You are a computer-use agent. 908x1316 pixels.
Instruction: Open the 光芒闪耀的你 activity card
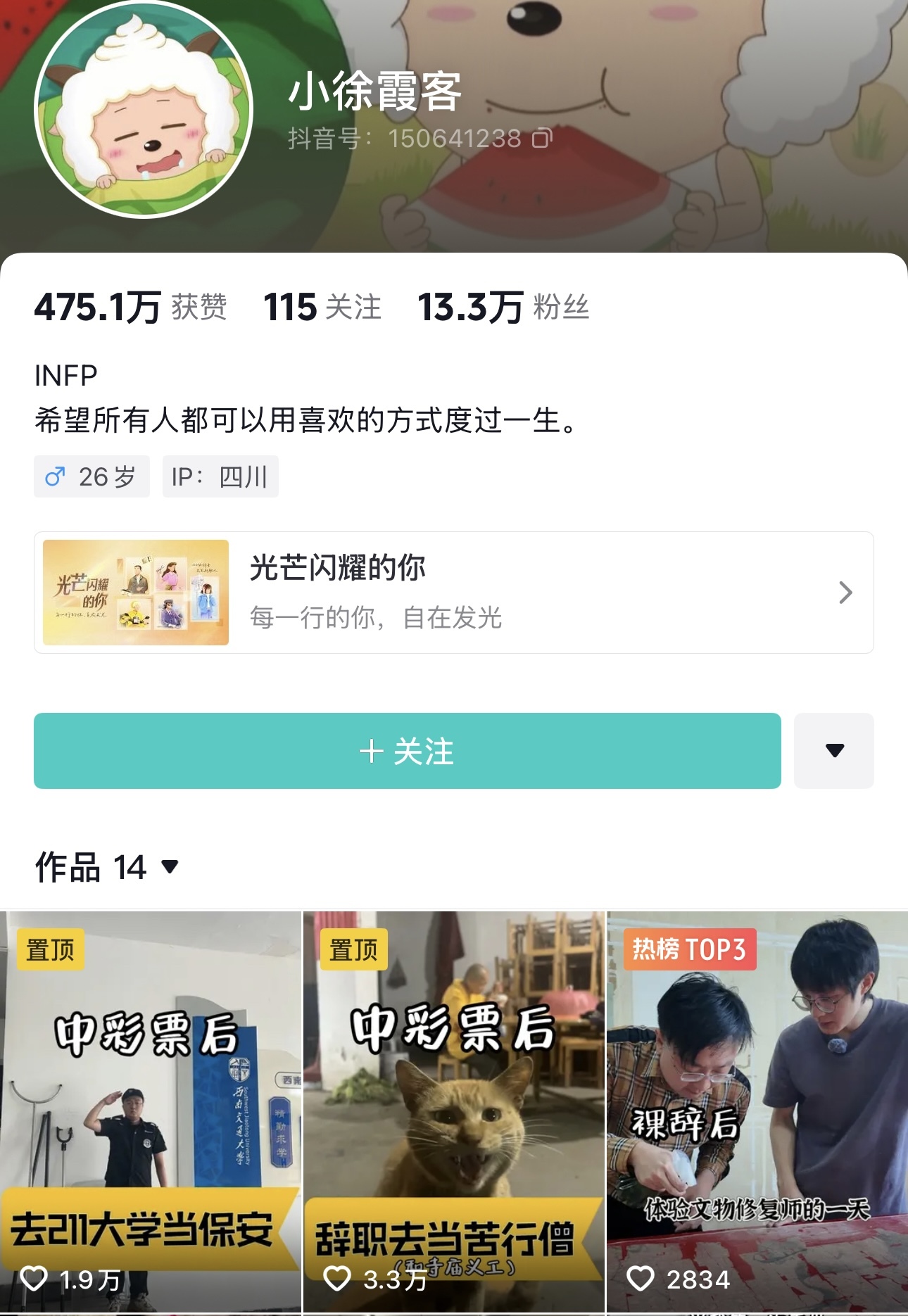453,593
